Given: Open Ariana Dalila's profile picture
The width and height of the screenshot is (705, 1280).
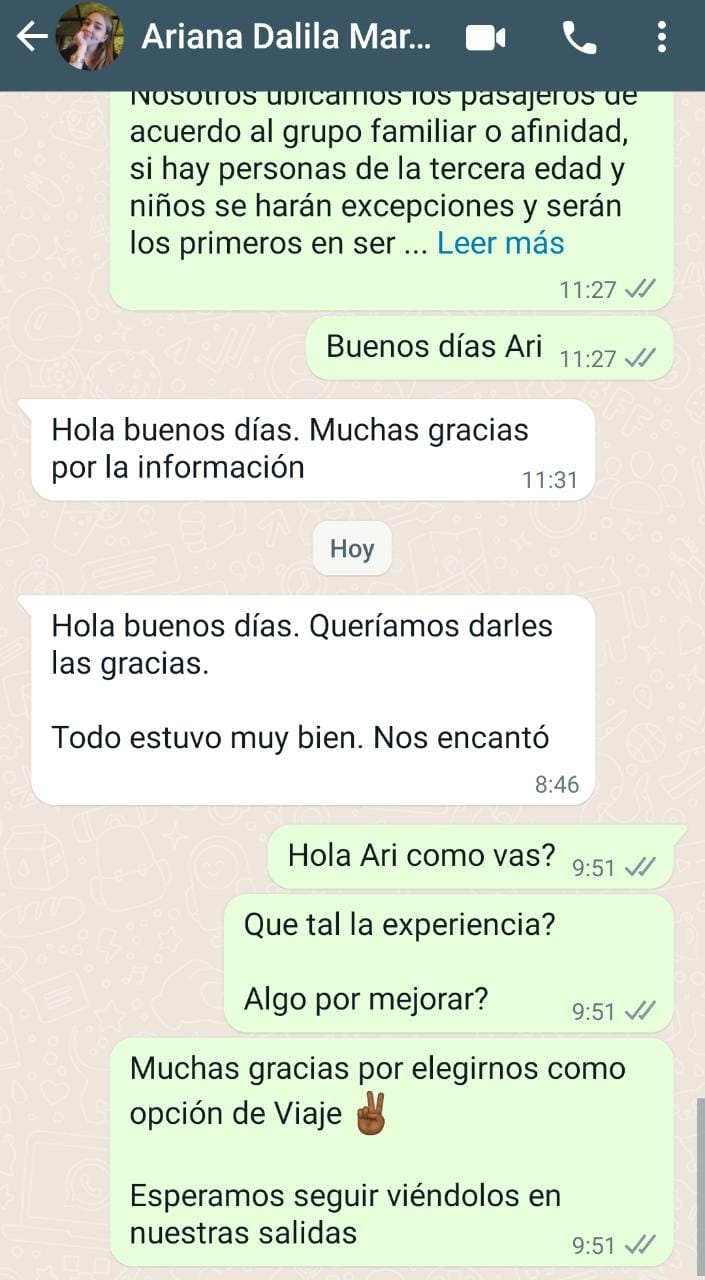Looking at the screenshot, I should pos(90,38).
